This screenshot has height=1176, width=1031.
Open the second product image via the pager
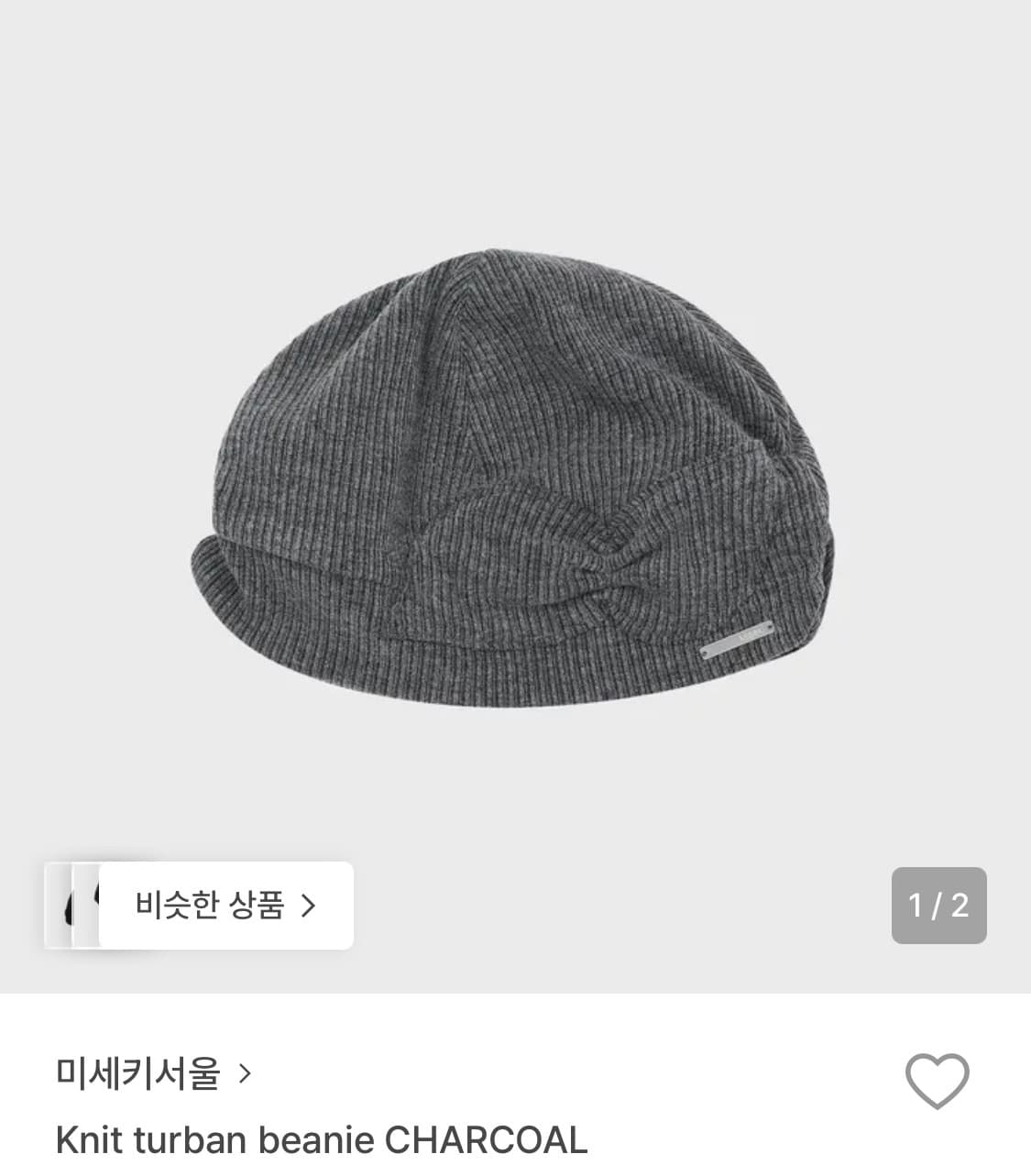[938, 905]
